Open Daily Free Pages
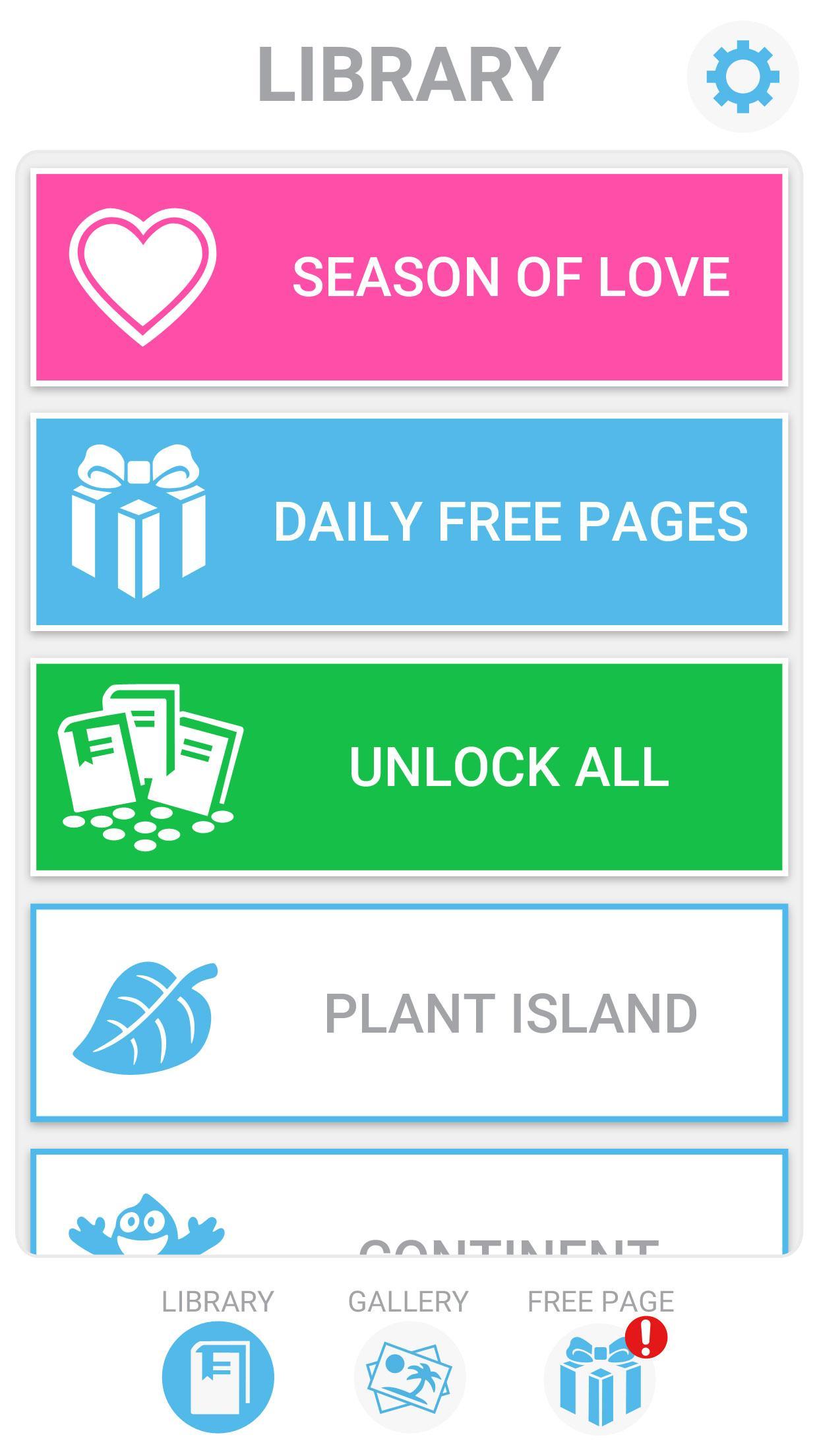This screenshot has height=1456, width=819. [409, 521]
